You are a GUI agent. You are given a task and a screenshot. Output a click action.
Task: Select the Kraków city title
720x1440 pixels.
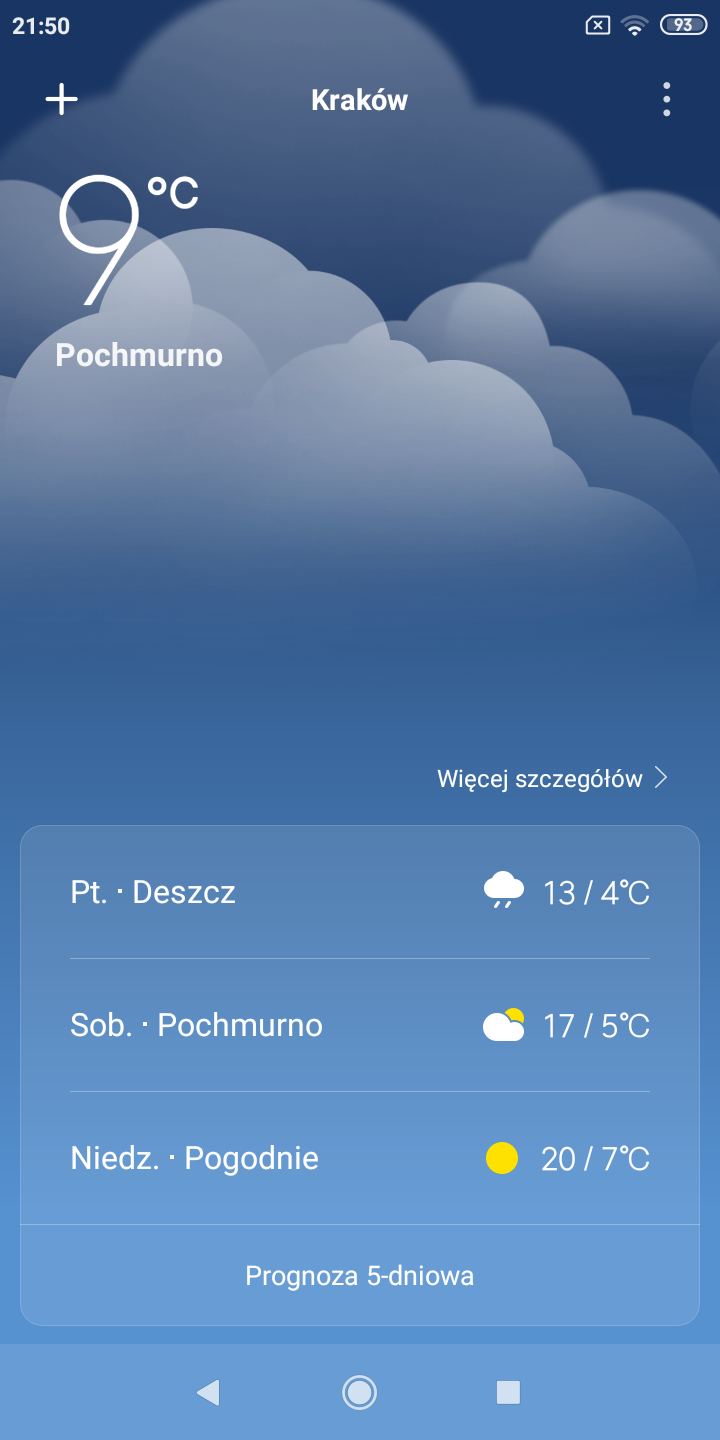(x=359, y=99)
